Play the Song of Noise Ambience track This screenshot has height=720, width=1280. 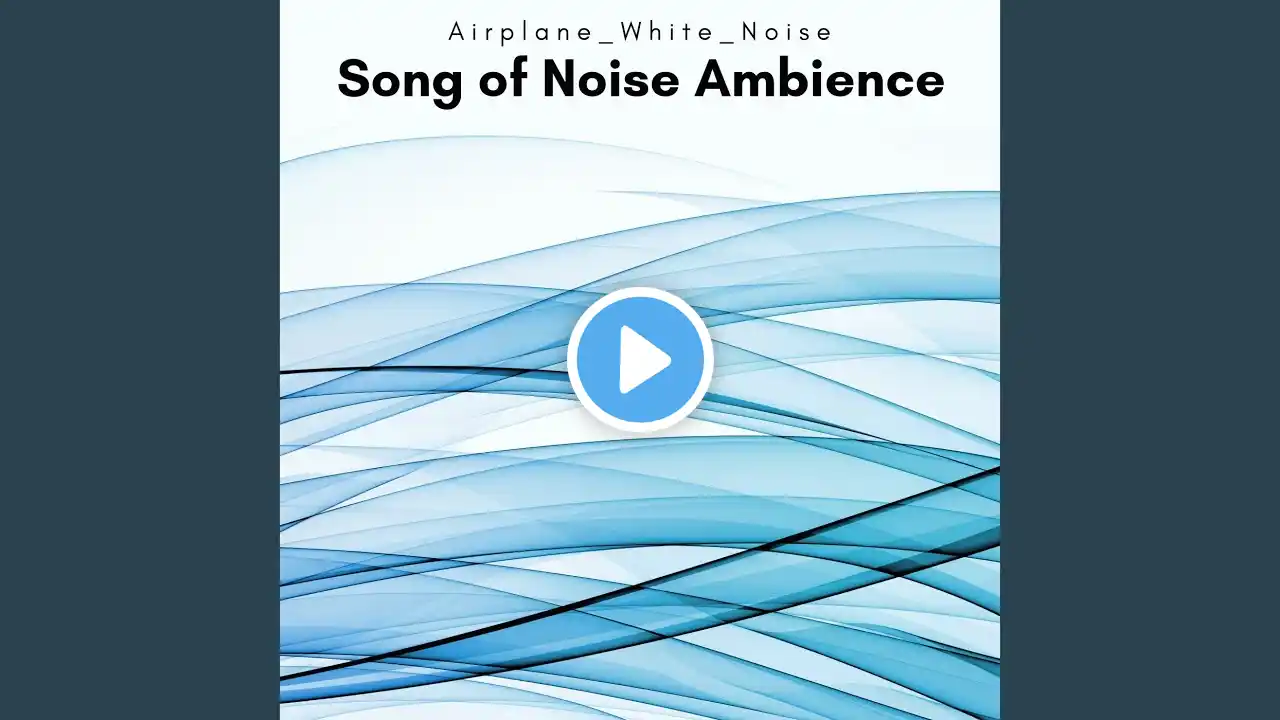[x=640, y=359]
